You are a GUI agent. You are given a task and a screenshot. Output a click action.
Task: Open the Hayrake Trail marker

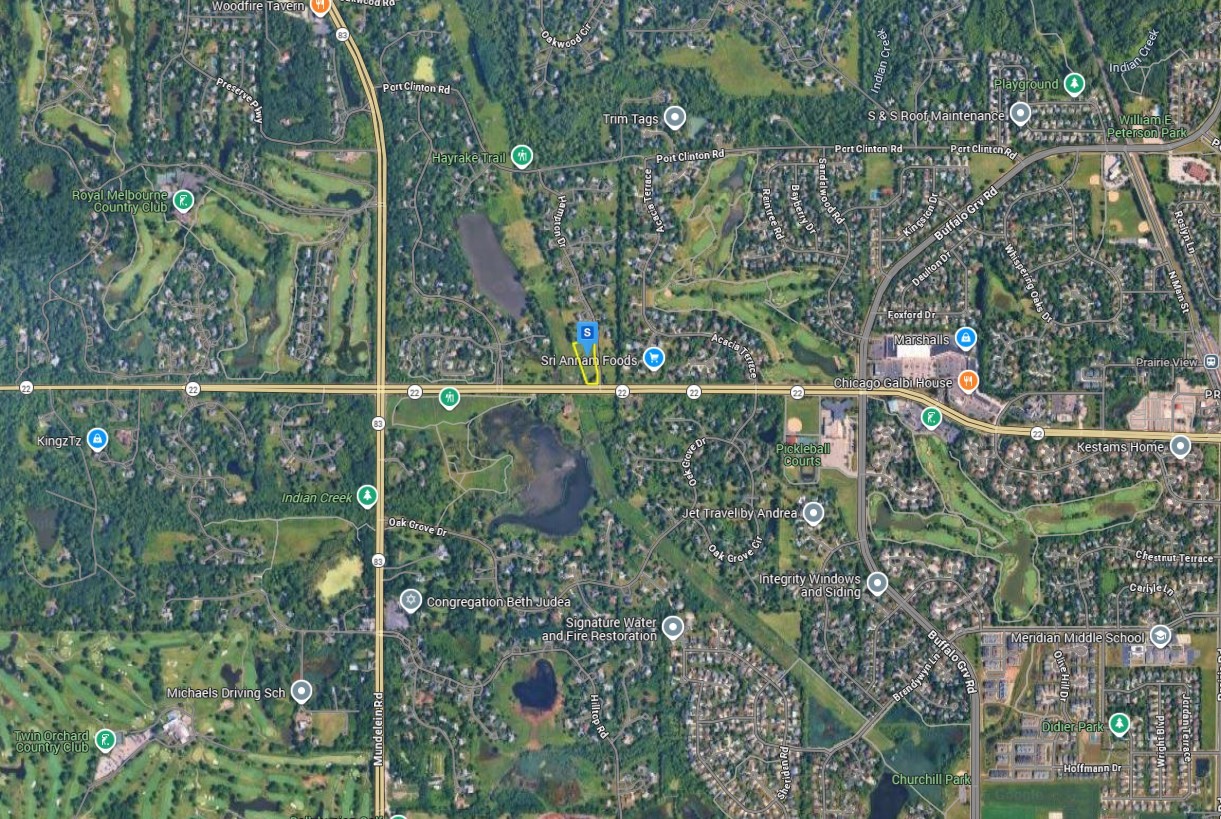pyautogui.click(x=521, y=156)
